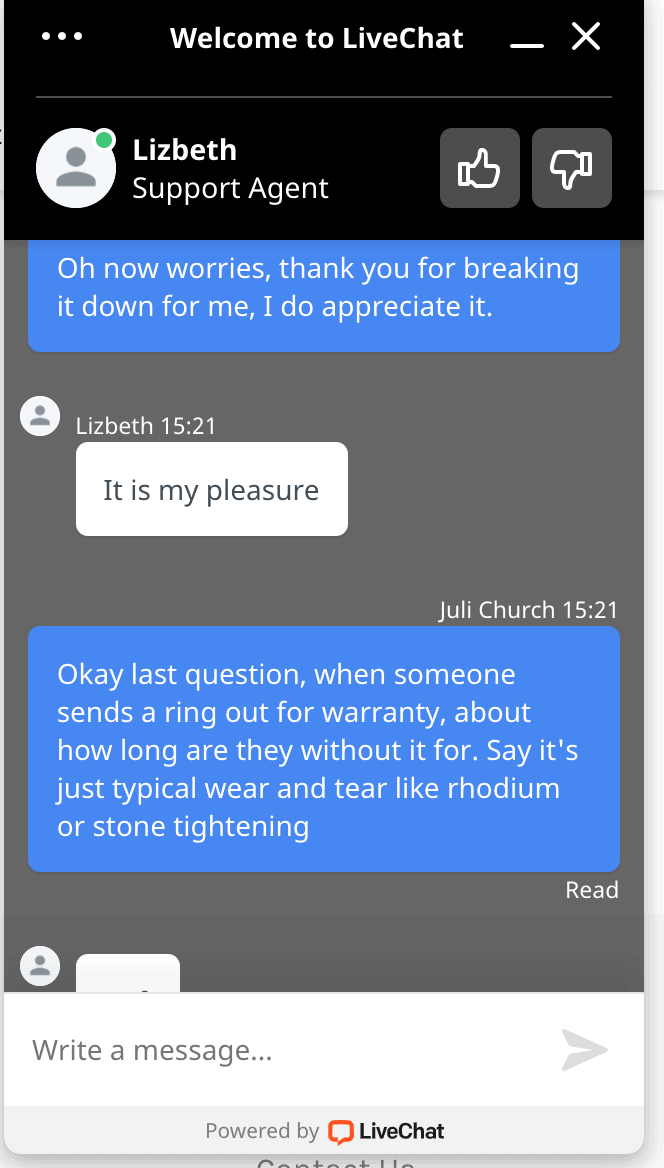
Task: Open the three-dot options menu
Action: (62, 37)
